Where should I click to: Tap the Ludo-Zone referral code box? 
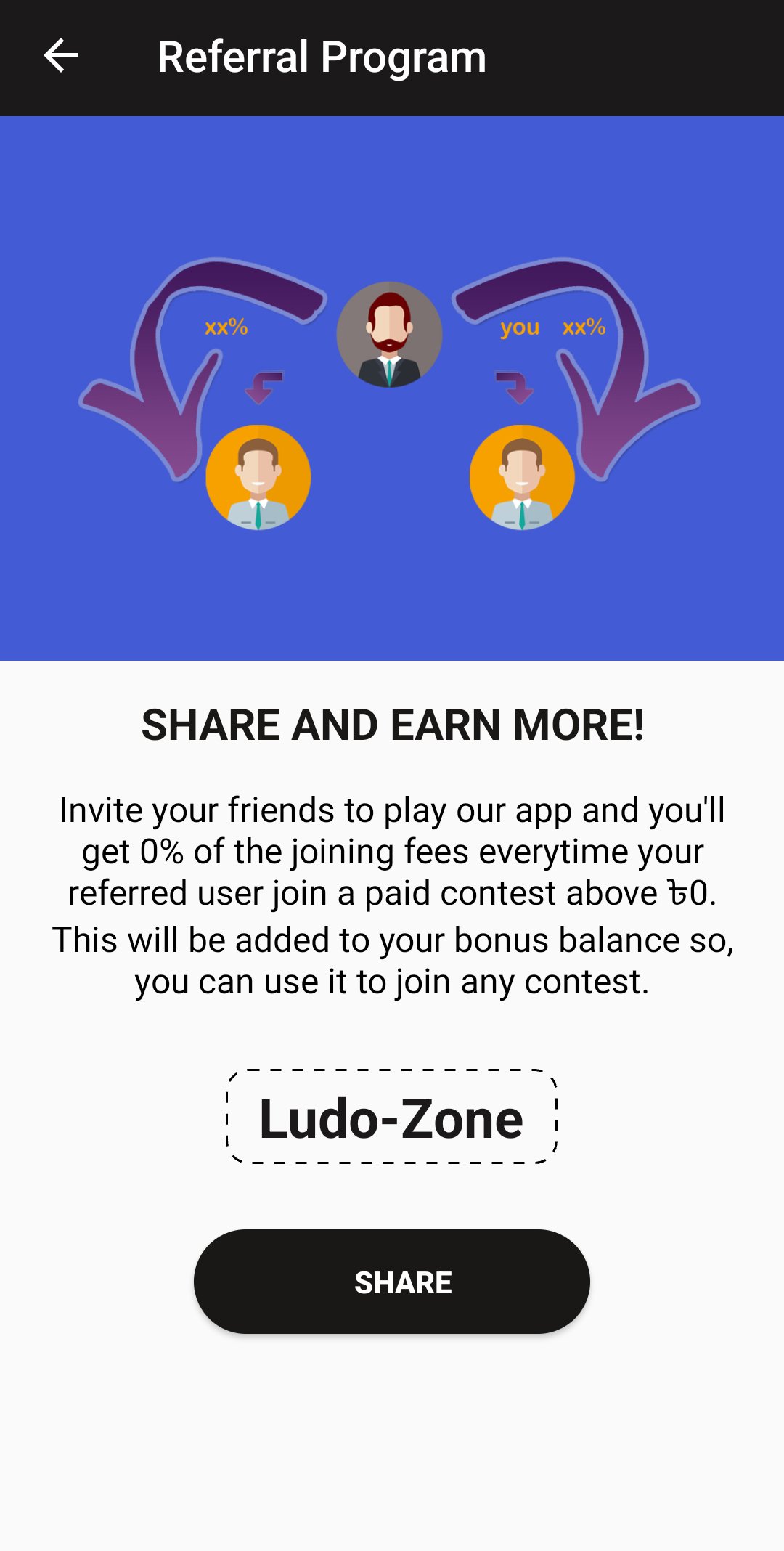pos(392,1117)
